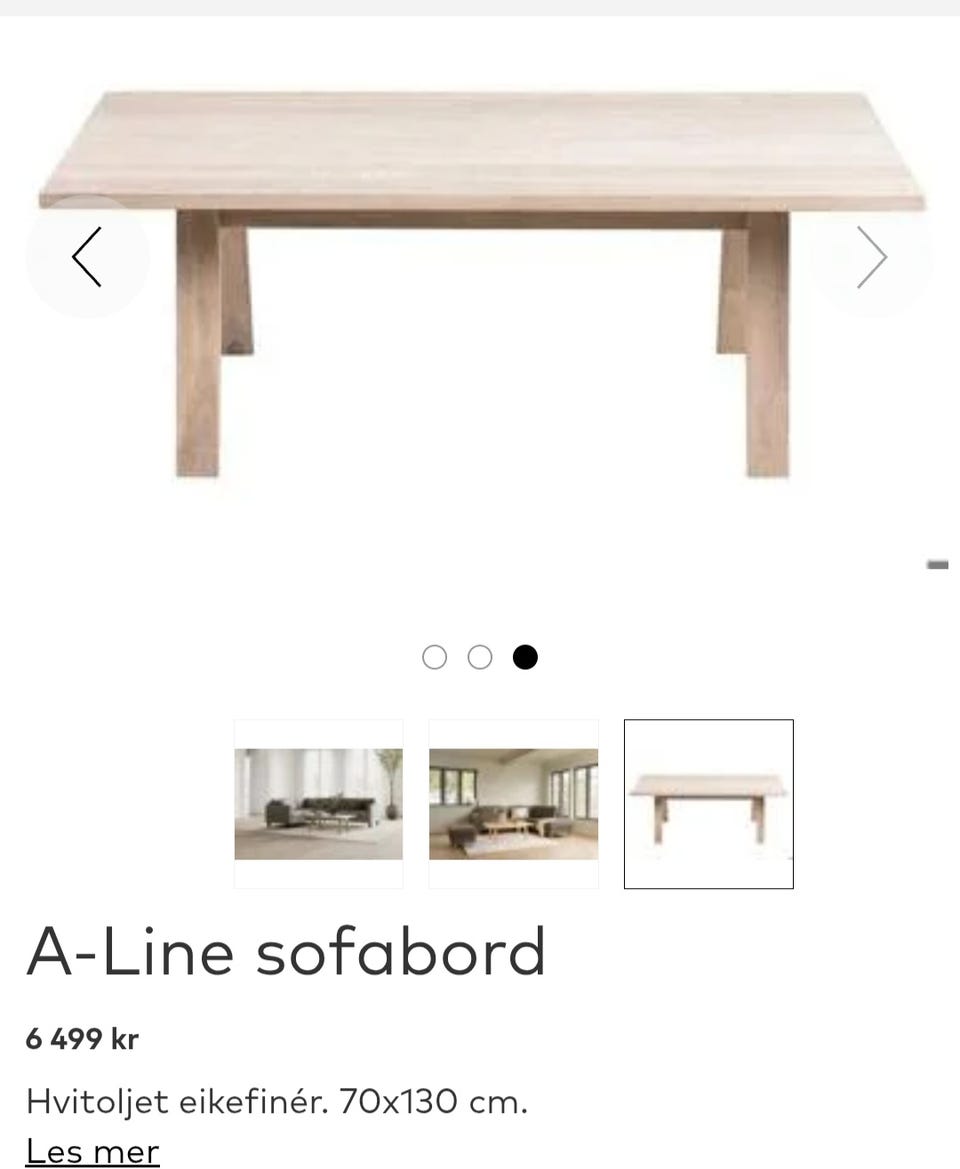Viewport: 960px width, 1169px height.
Task: Click the product description text about eikefinér
Action: 277,1101
